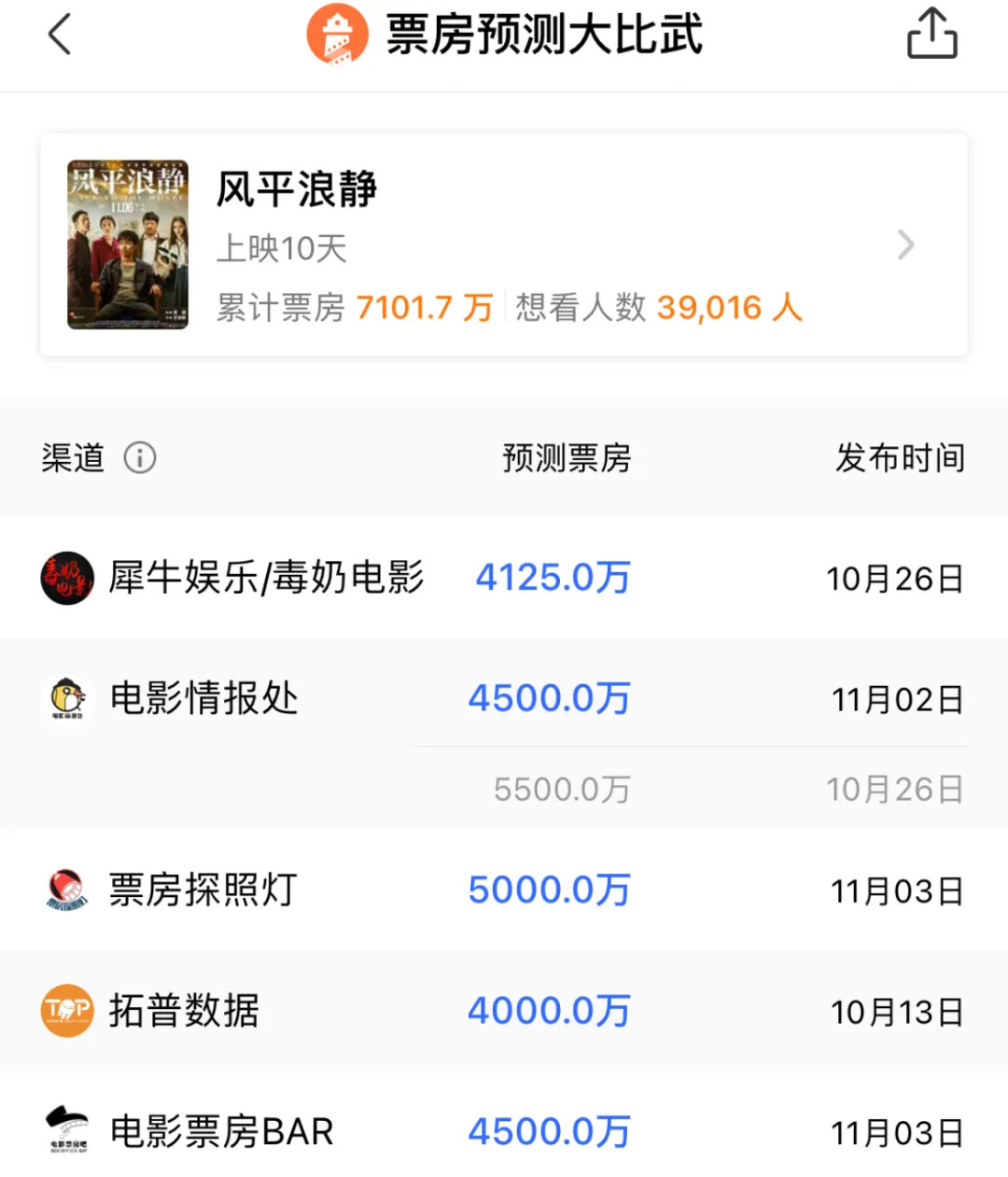Open the 犀牛娱乐/毒奶电影 prediction row
Image resolution: width=1008 pixels, height=1177 pixels.
pos(502,578)
